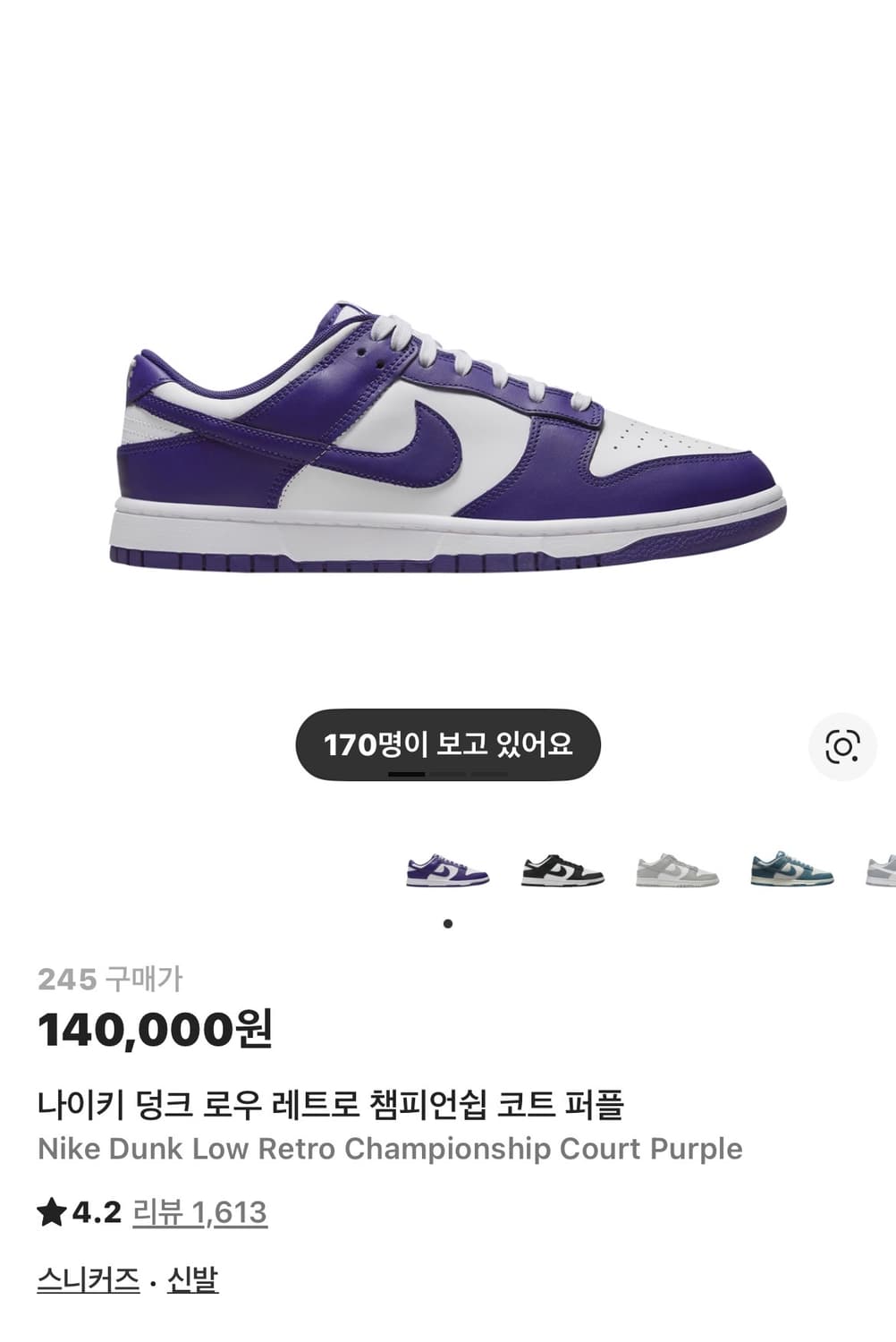Click the main product photo

[x=447, y=438]
